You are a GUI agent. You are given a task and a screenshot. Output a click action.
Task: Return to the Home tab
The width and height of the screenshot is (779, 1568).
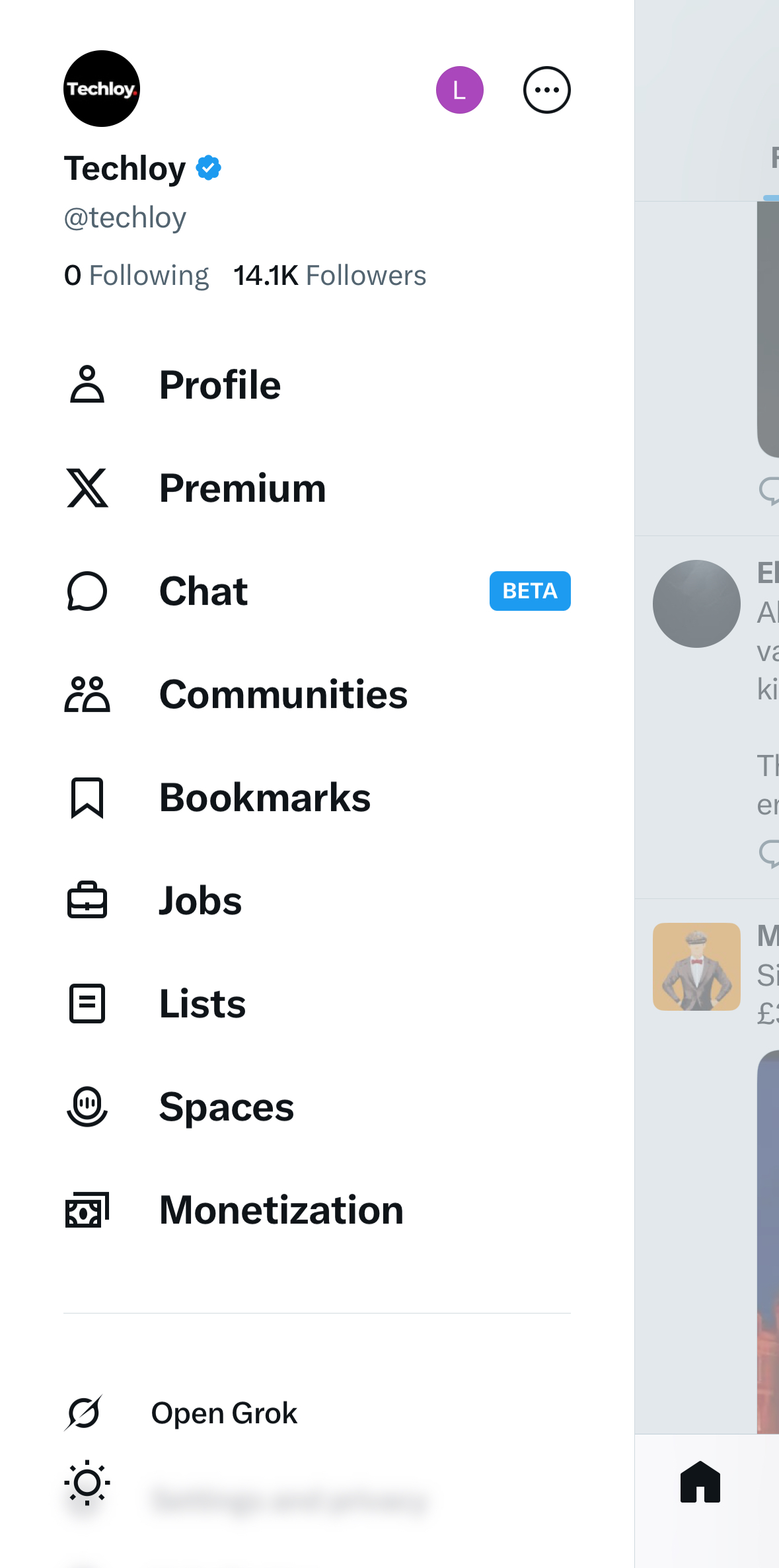tap(700, 1482)
